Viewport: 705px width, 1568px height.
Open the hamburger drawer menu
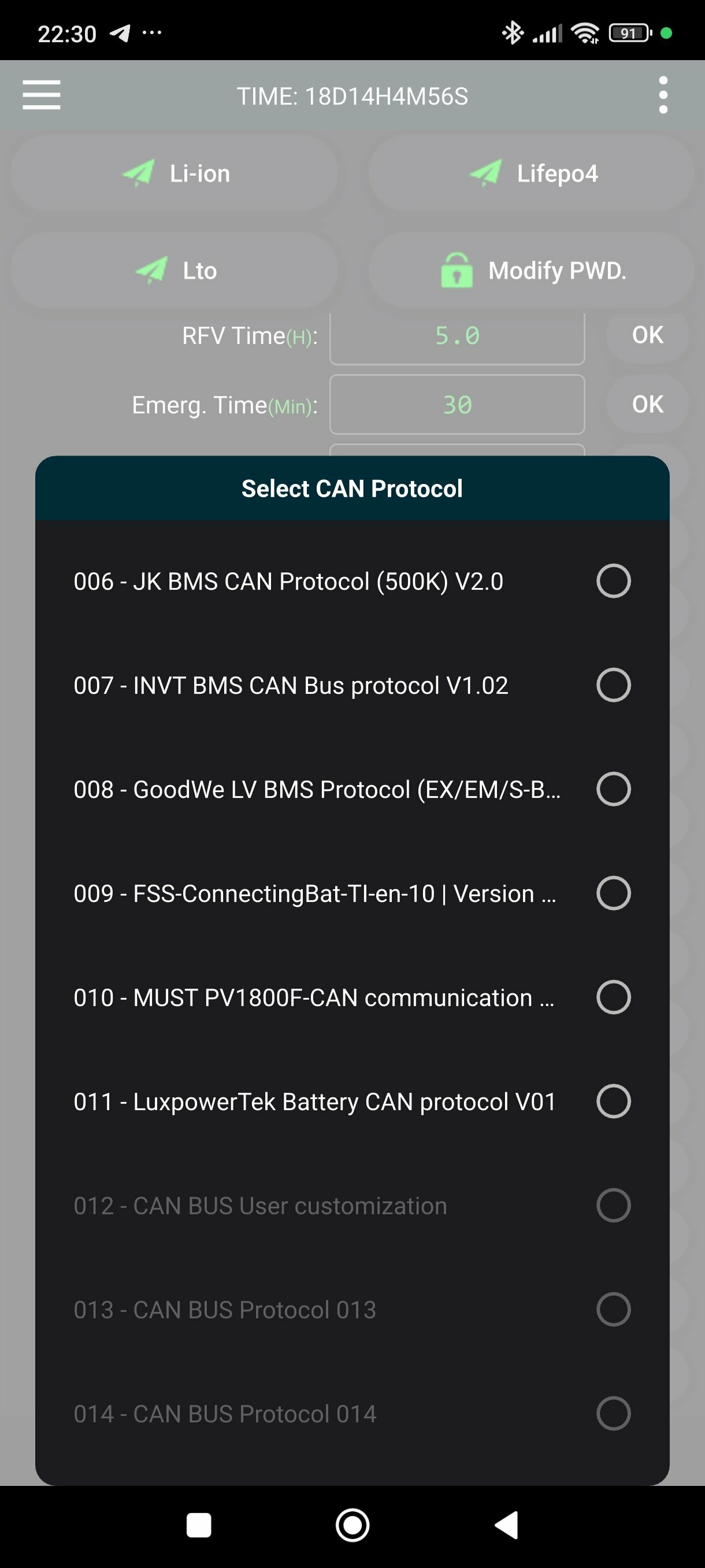42,95
